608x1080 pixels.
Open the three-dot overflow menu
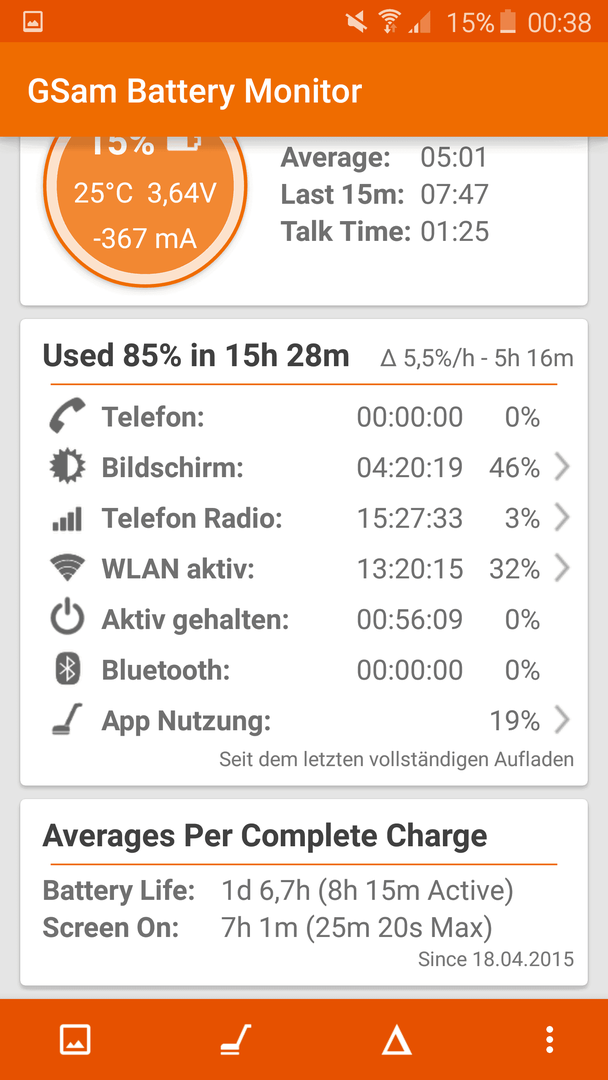pyautogui.click(x=549, y=1039)
